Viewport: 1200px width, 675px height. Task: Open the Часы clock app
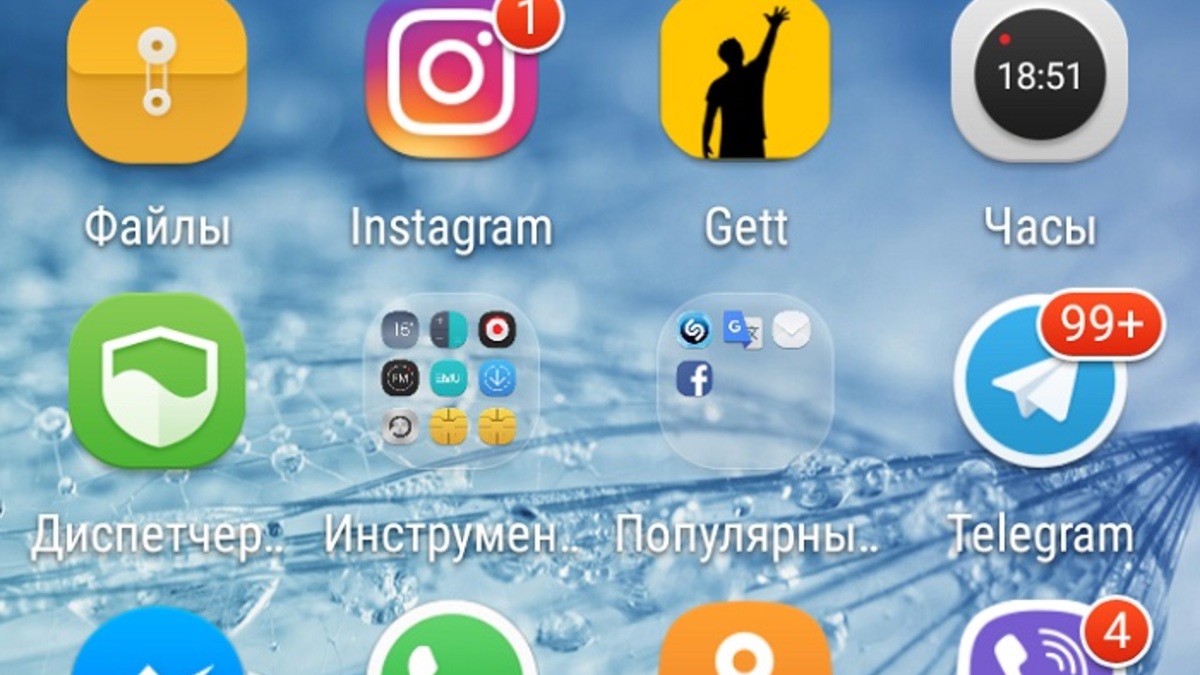pyautogui.click(x=1039, y=78)
